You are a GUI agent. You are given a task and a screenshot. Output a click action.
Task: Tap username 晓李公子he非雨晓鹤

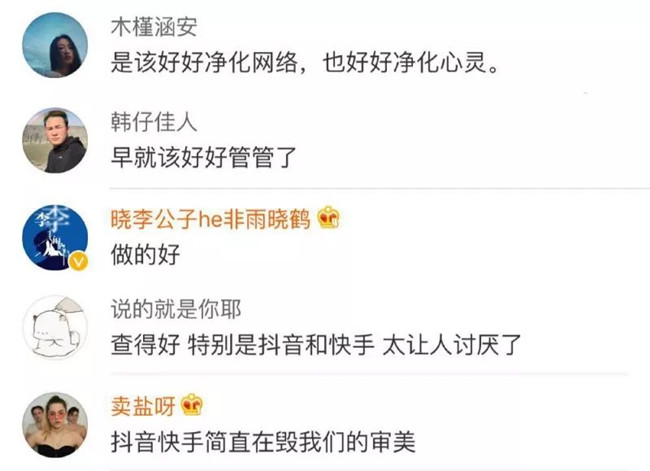tap(210, 217)
